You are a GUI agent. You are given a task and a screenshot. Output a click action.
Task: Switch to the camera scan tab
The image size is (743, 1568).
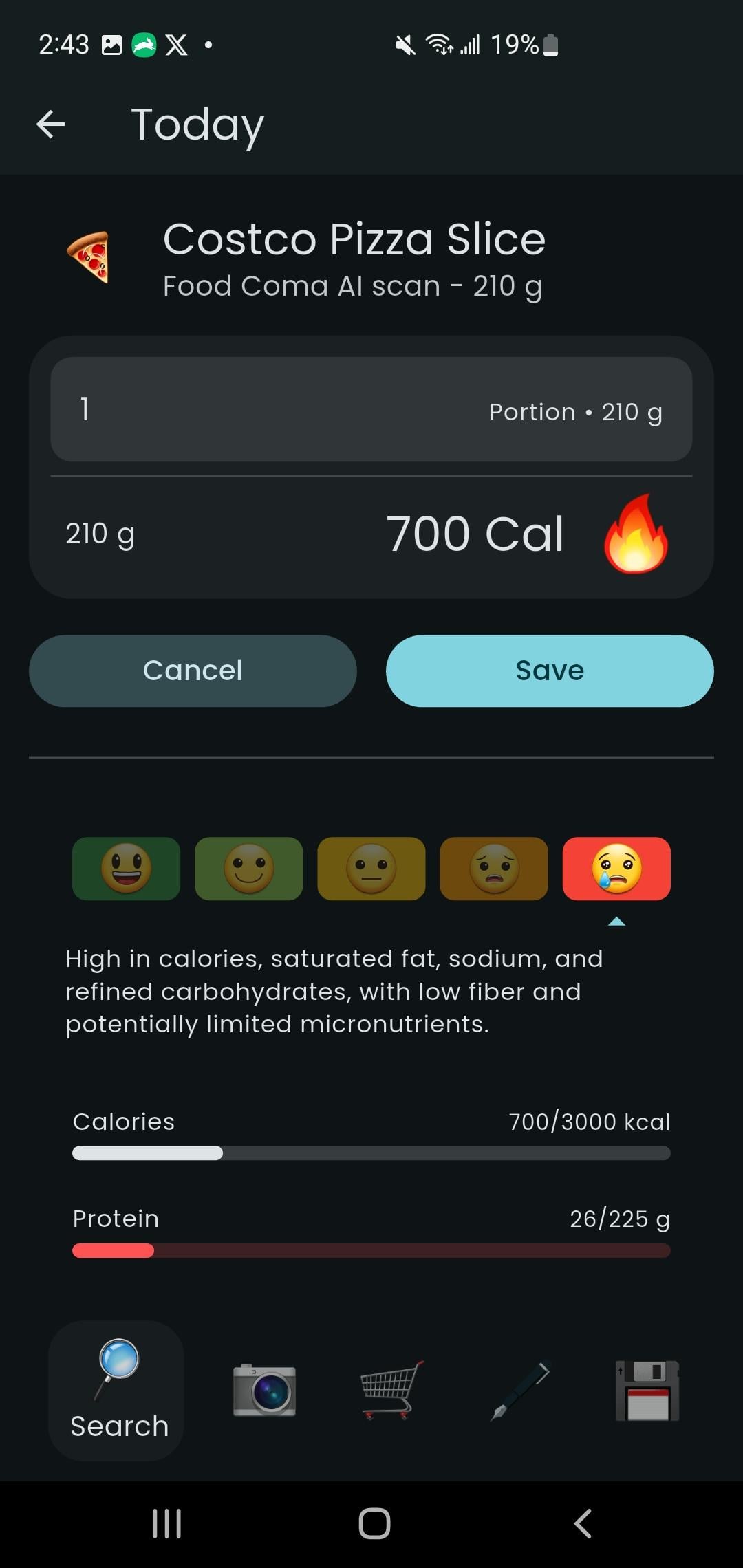click(x=264, y=1391)
